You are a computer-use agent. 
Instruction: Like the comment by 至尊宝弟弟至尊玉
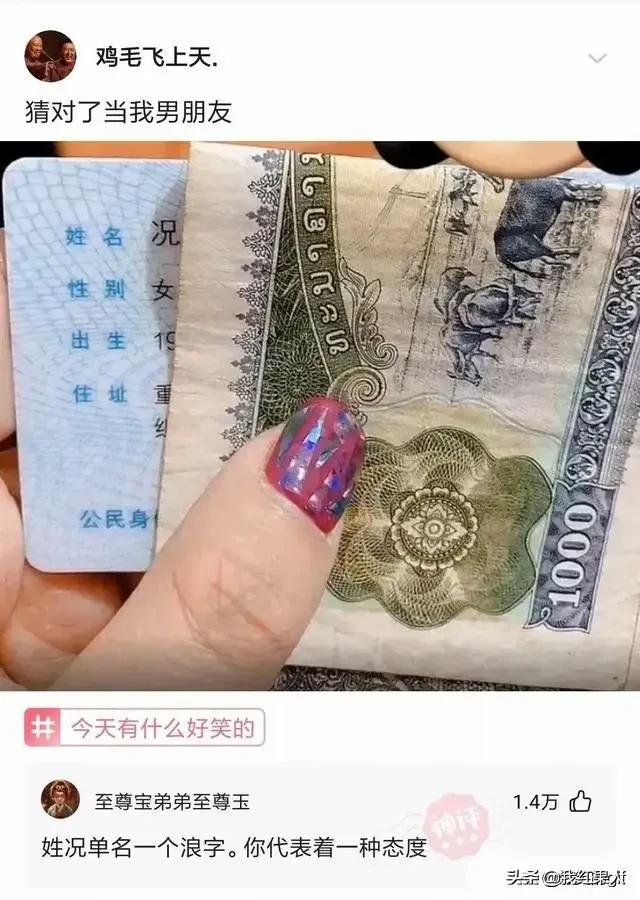pyautogui.click(x=580, y=801)
